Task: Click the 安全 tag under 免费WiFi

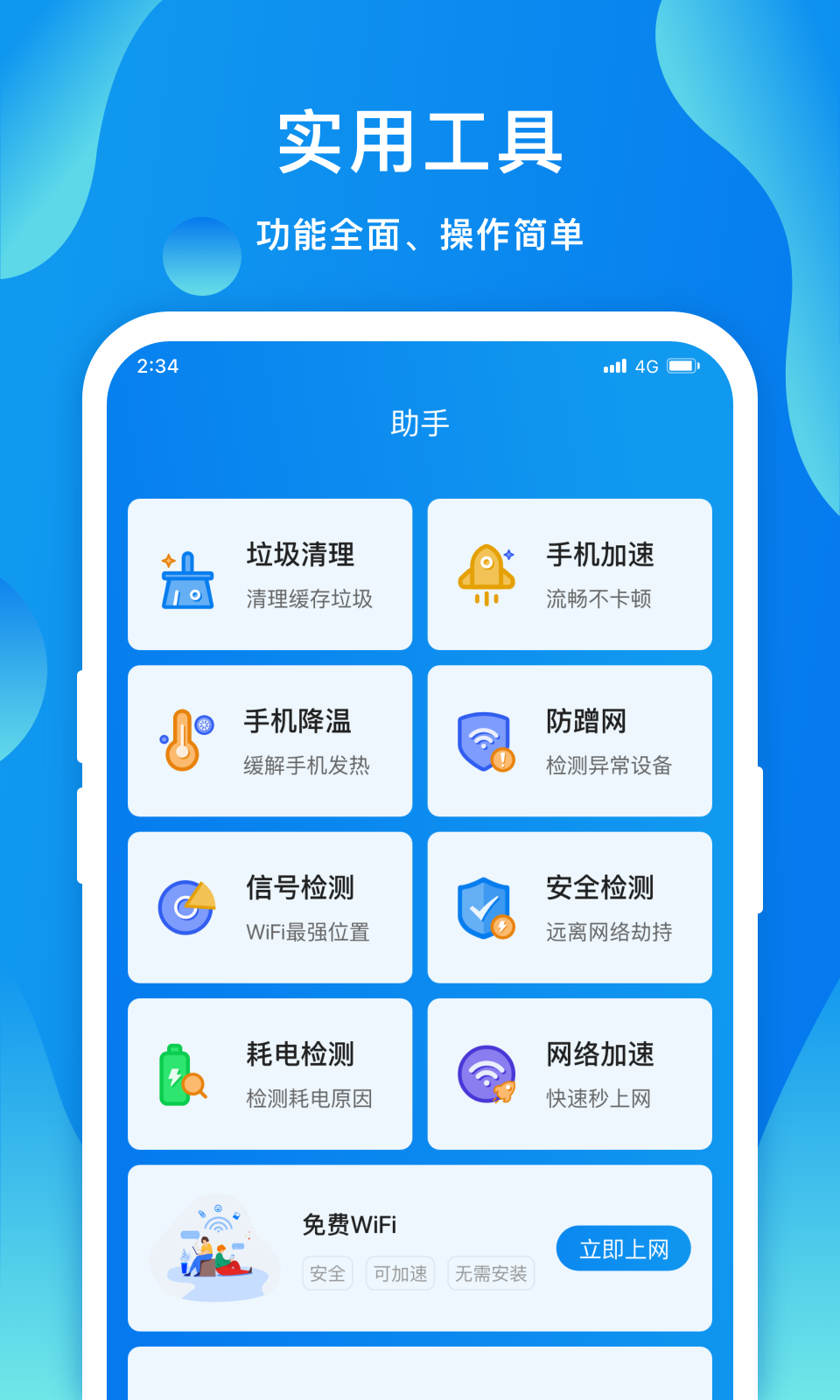Action: 326,1274
